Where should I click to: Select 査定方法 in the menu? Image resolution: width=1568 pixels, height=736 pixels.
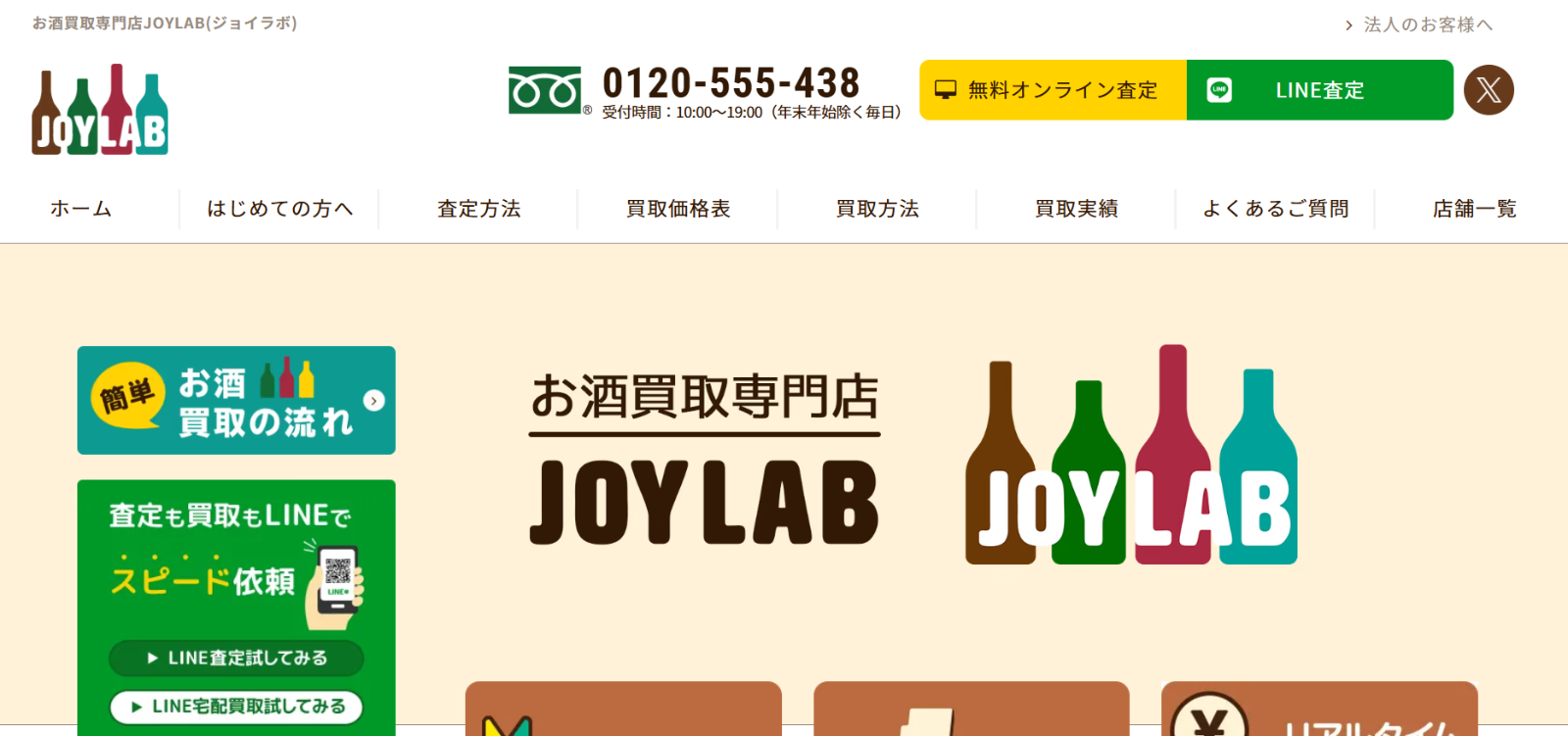tap(479, 209)
